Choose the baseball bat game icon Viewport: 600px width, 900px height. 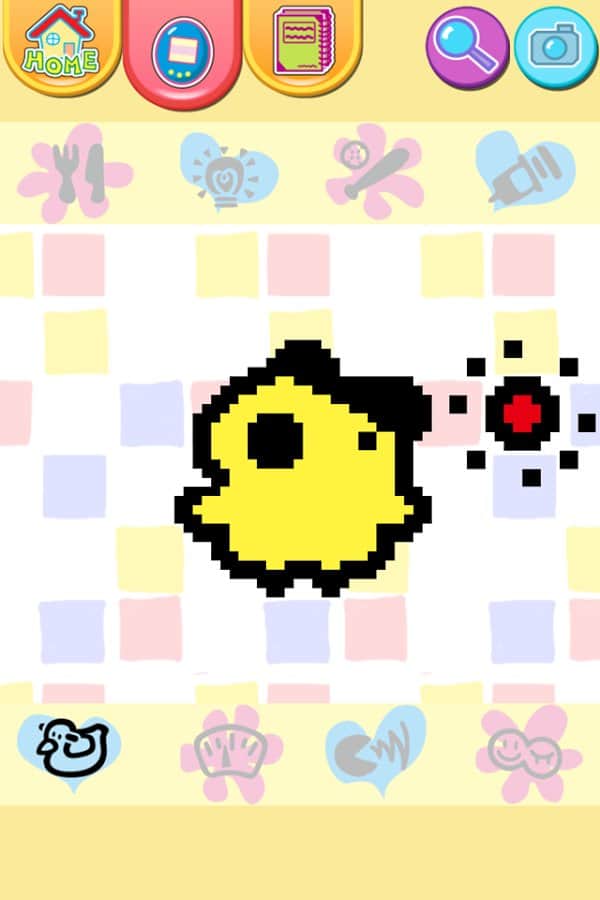coord(374,173)
